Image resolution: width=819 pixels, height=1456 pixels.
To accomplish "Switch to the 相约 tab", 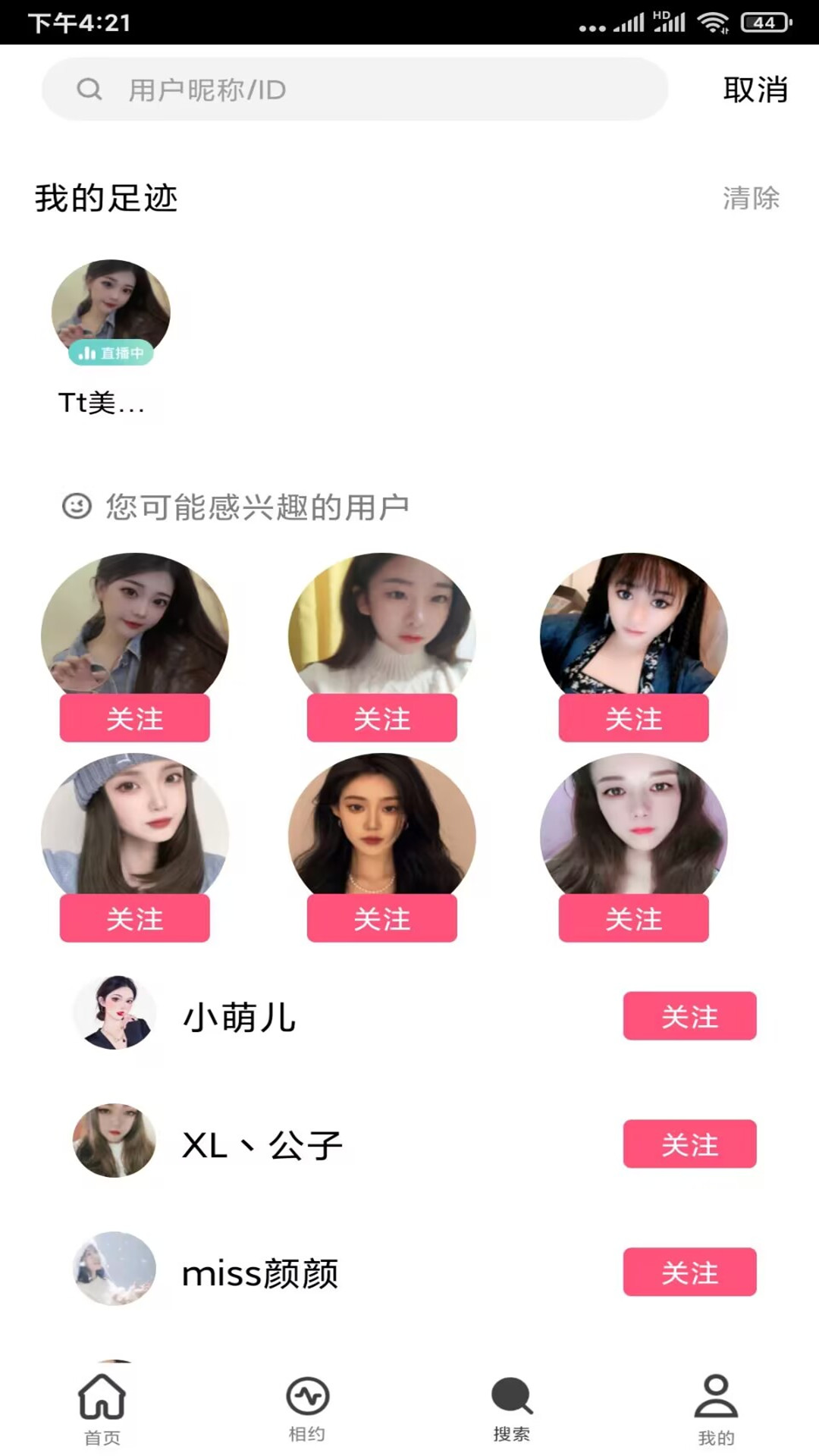I will point(307,1407).
